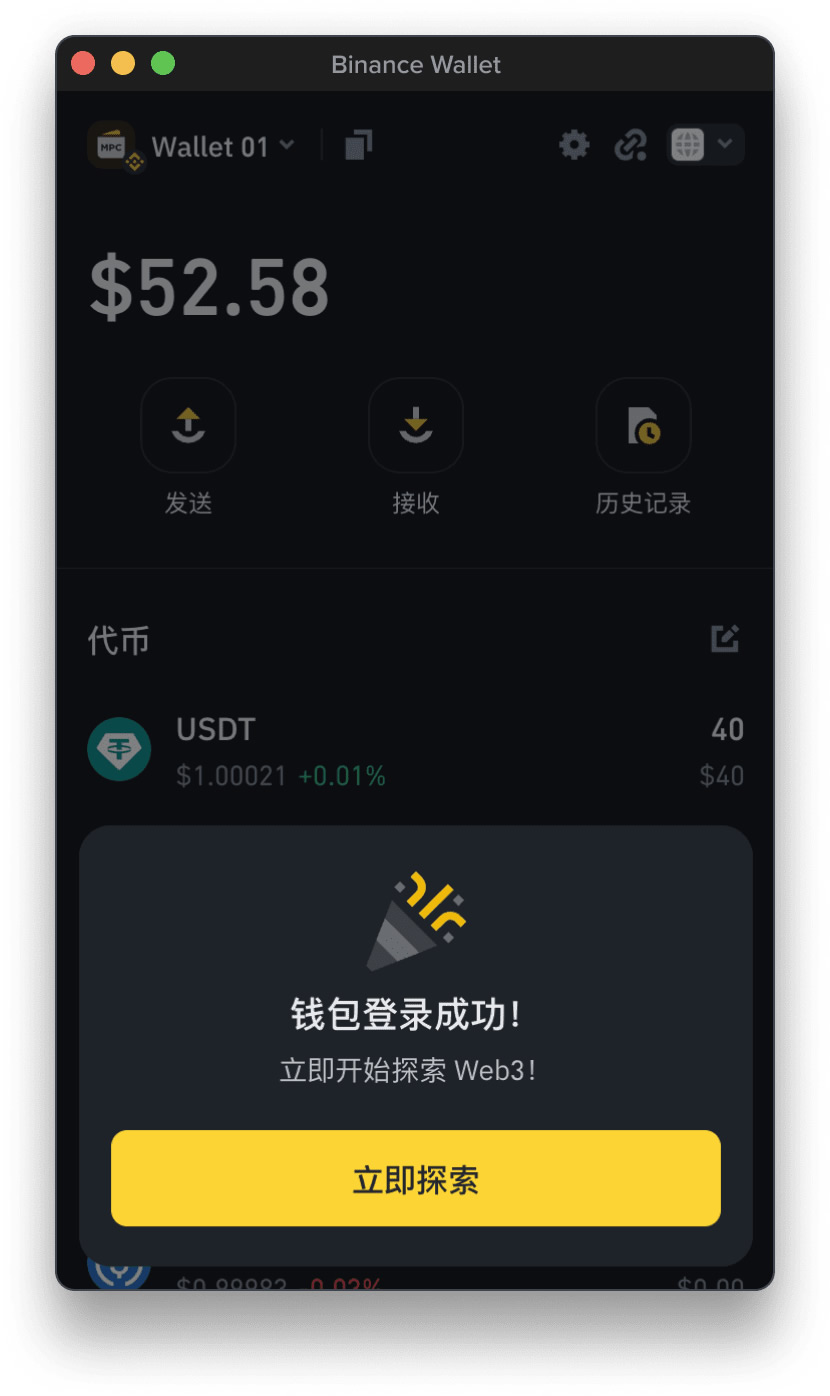
Task: Open 历史记录 transaction history
Action: coord(643,425)
